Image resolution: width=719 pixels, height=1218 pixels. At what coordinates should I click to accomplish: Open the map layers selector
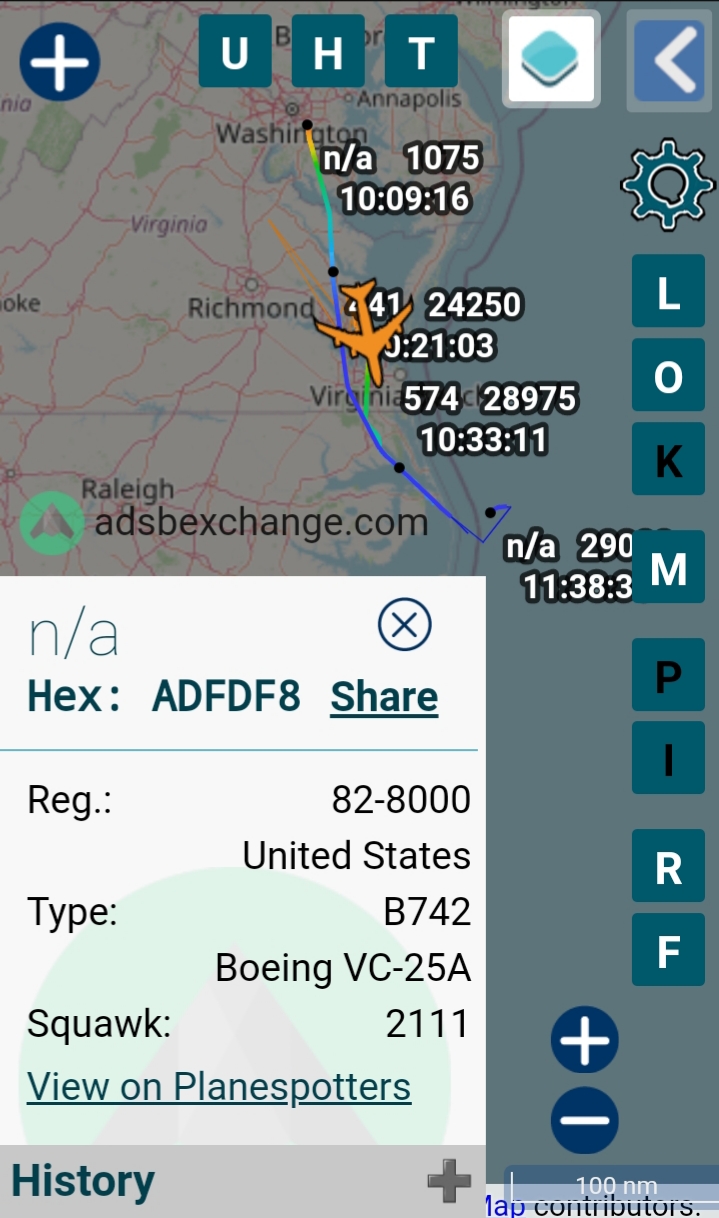(551, 59)
